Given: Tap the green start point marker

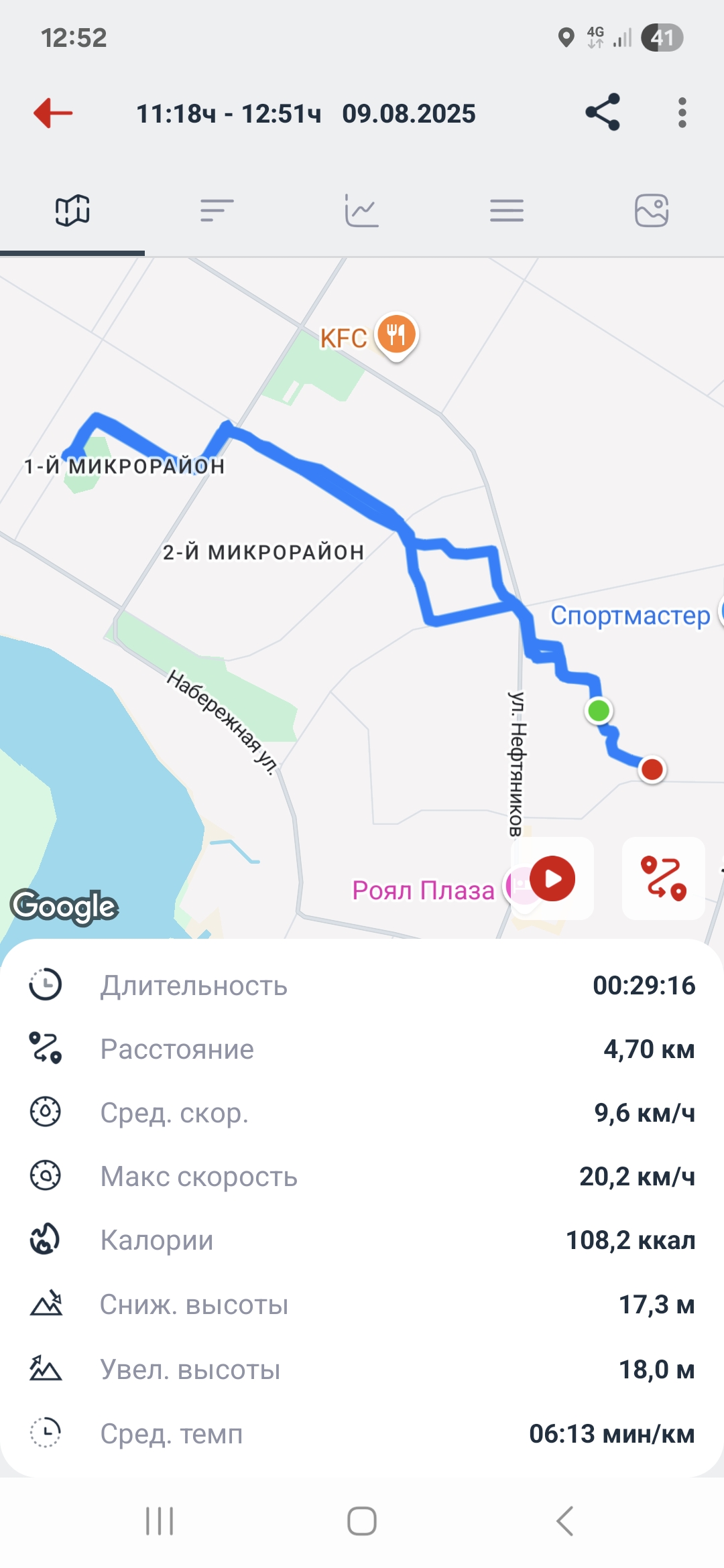Looking at the screenshot, I should [599, 710].
